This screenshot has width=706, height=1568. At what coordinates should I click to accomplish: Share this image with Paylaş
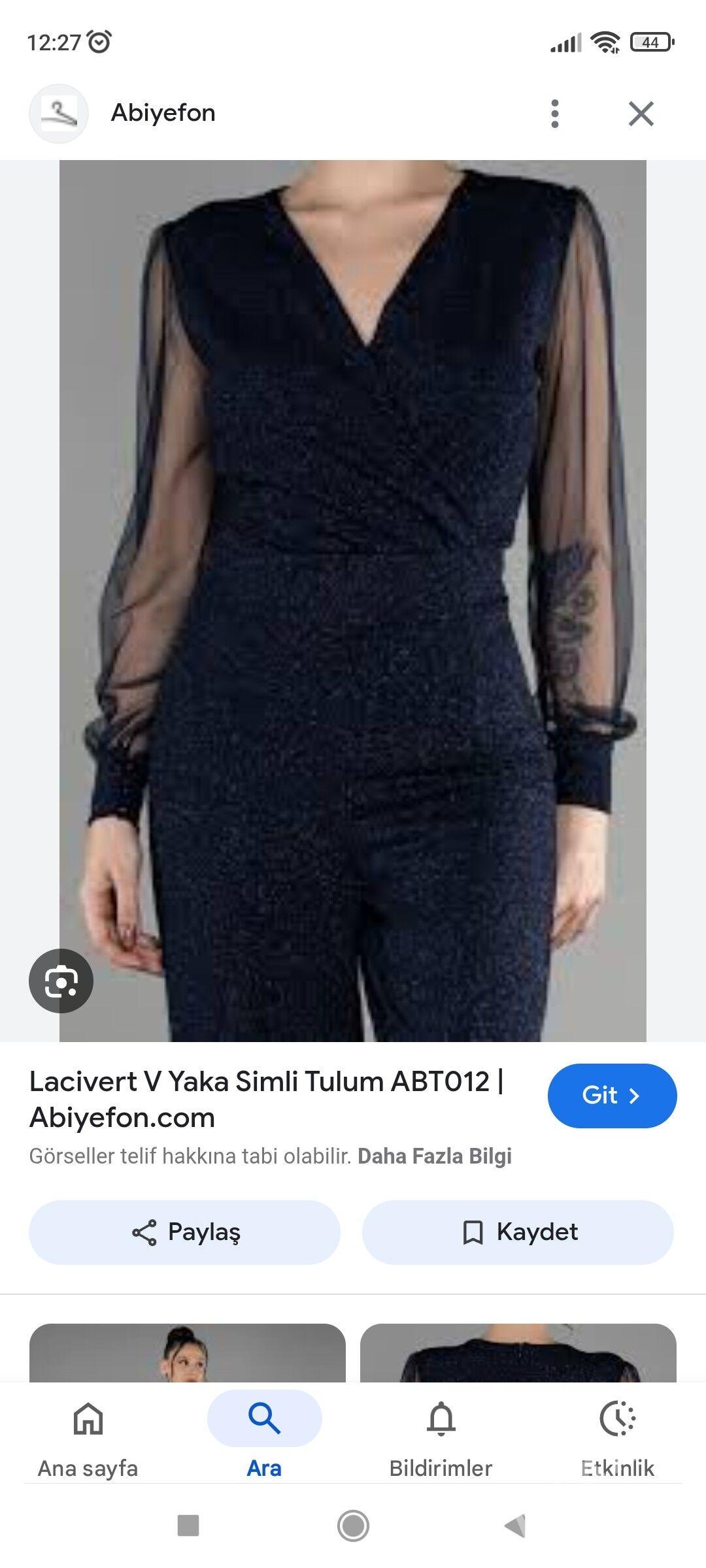(184, 1232)
